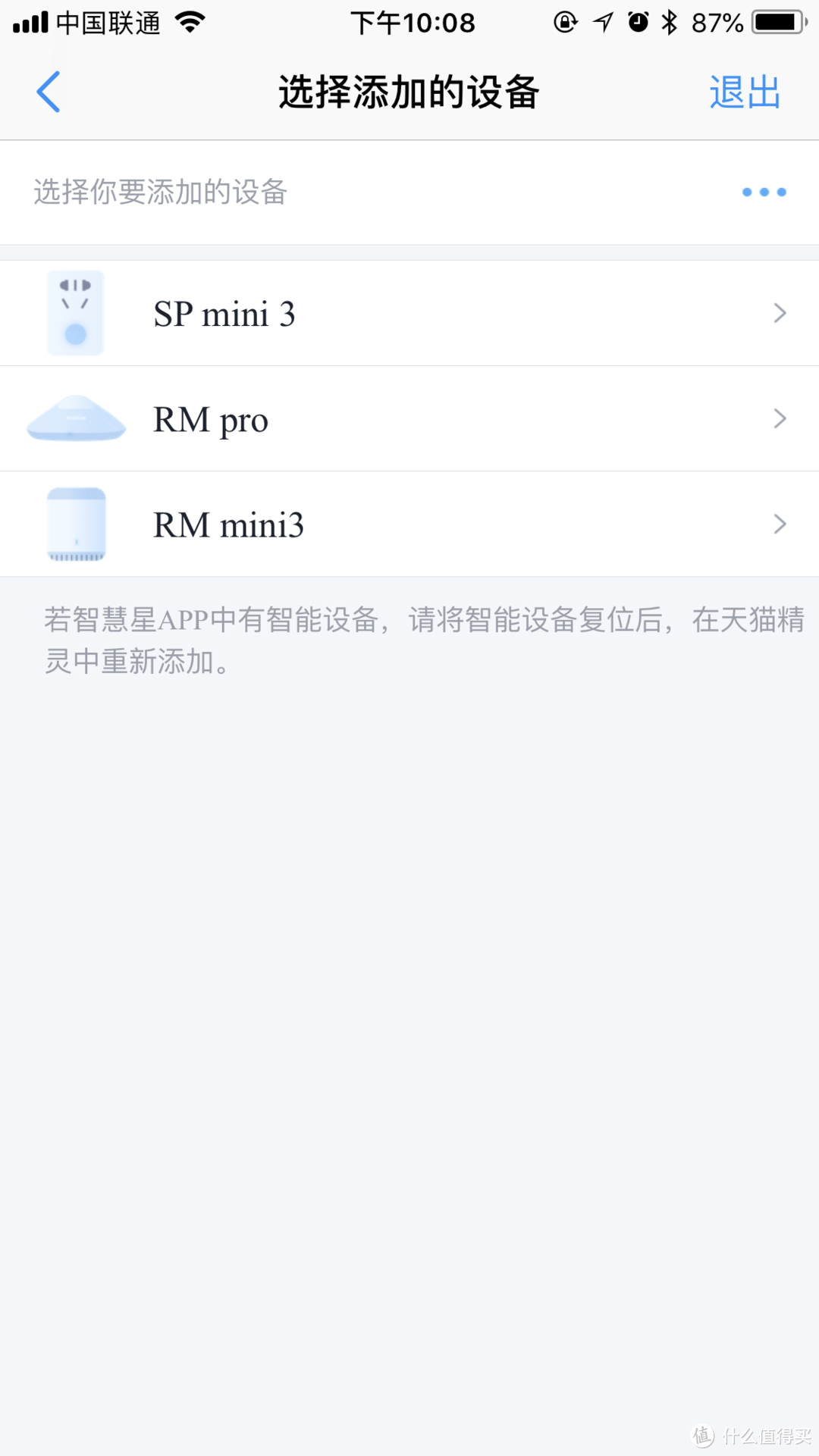Image resolution: width=819 pixels, height=1456 pixels.
Task: Tap the Bluetooth icon in the status bar
Action: coord(670,23)
